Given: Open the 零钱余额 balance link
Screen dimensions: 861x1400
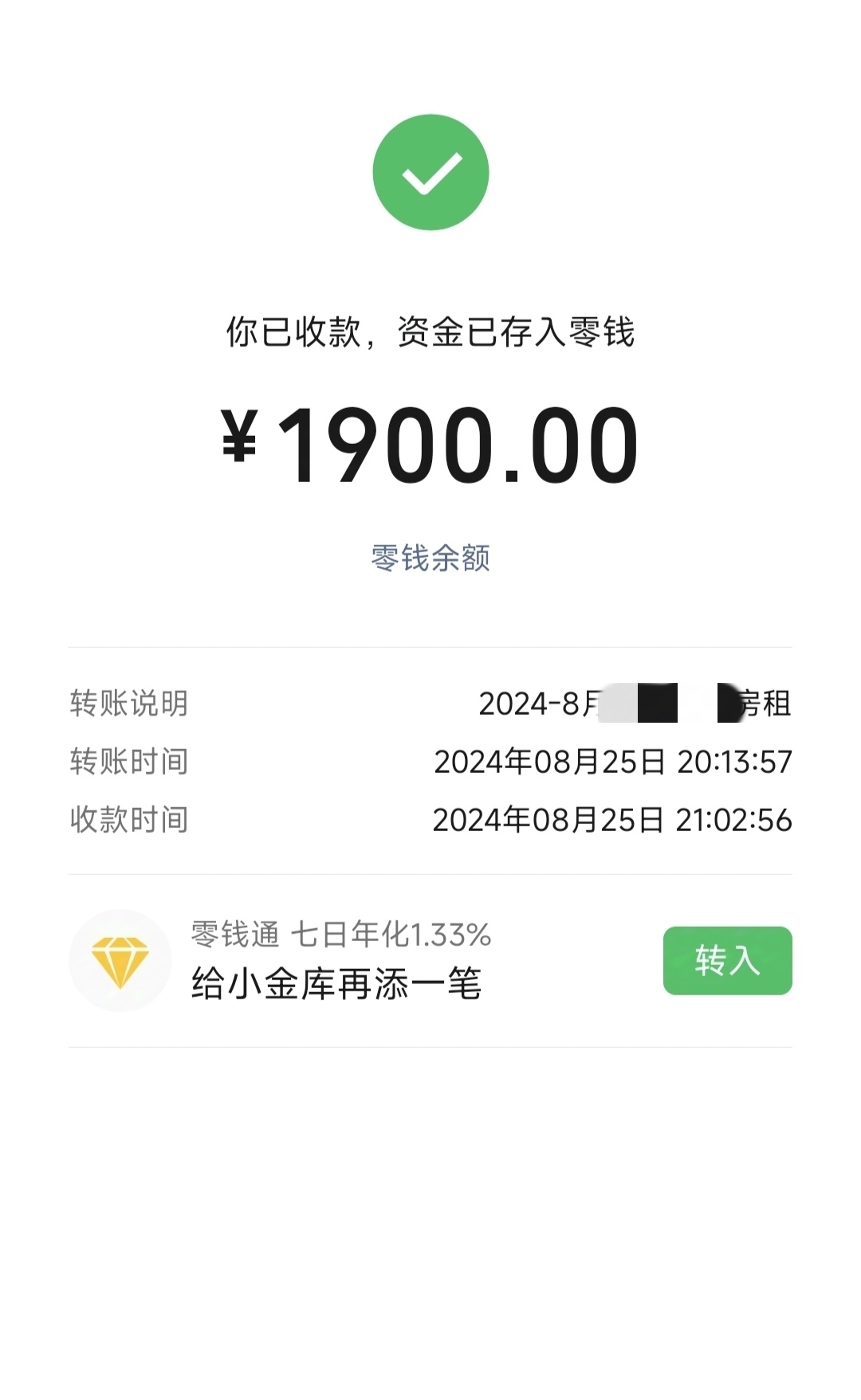Looking at the screenshot, I should 431,558.
